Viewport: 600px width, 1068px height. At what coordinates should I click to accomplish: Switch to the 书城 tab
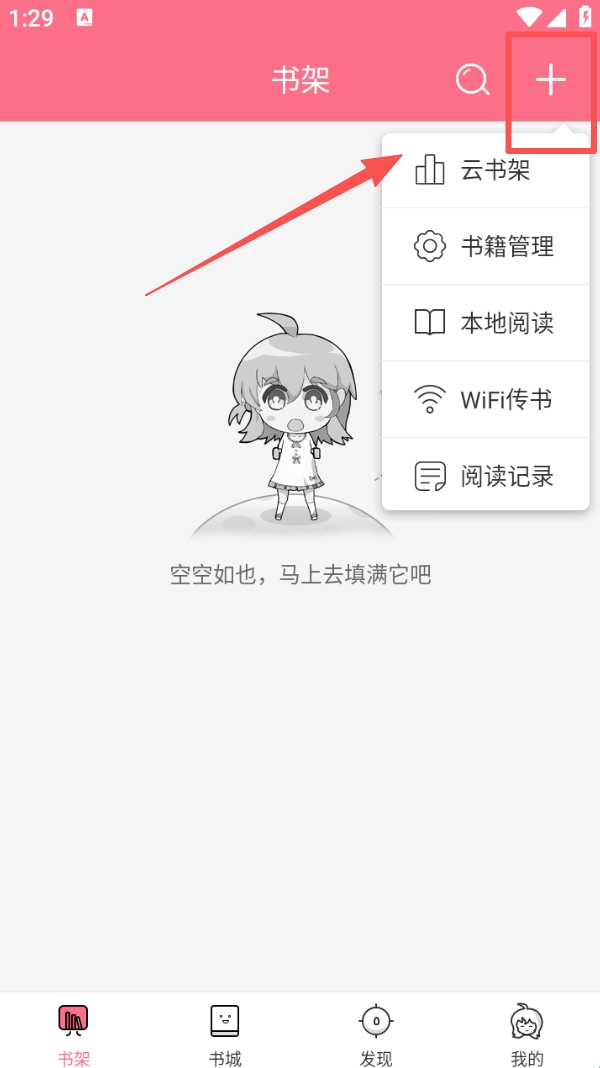pyautogui.click(x=225, y=1034)
